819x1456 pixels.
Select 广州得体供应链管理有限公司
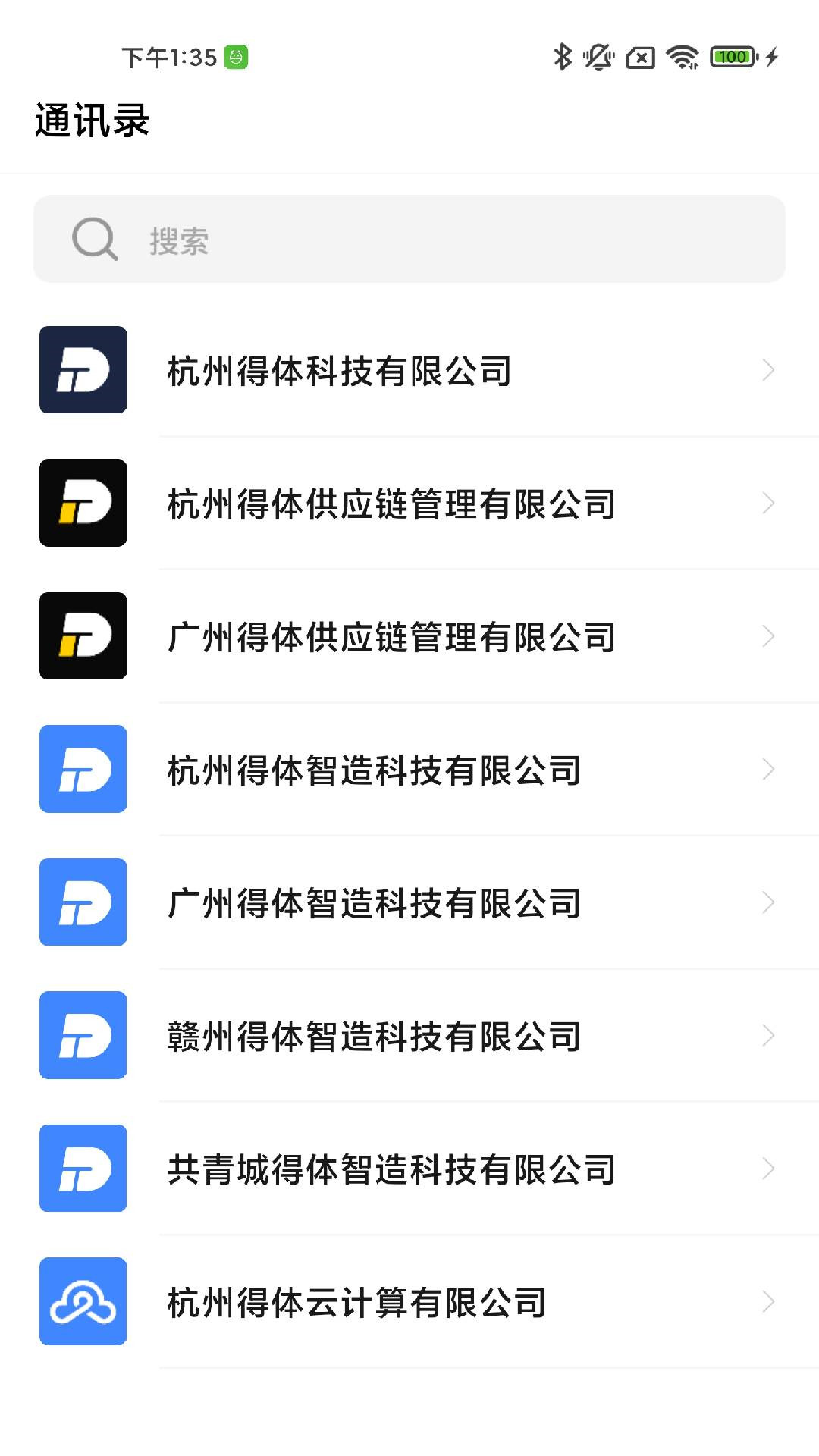click(409, 636)
